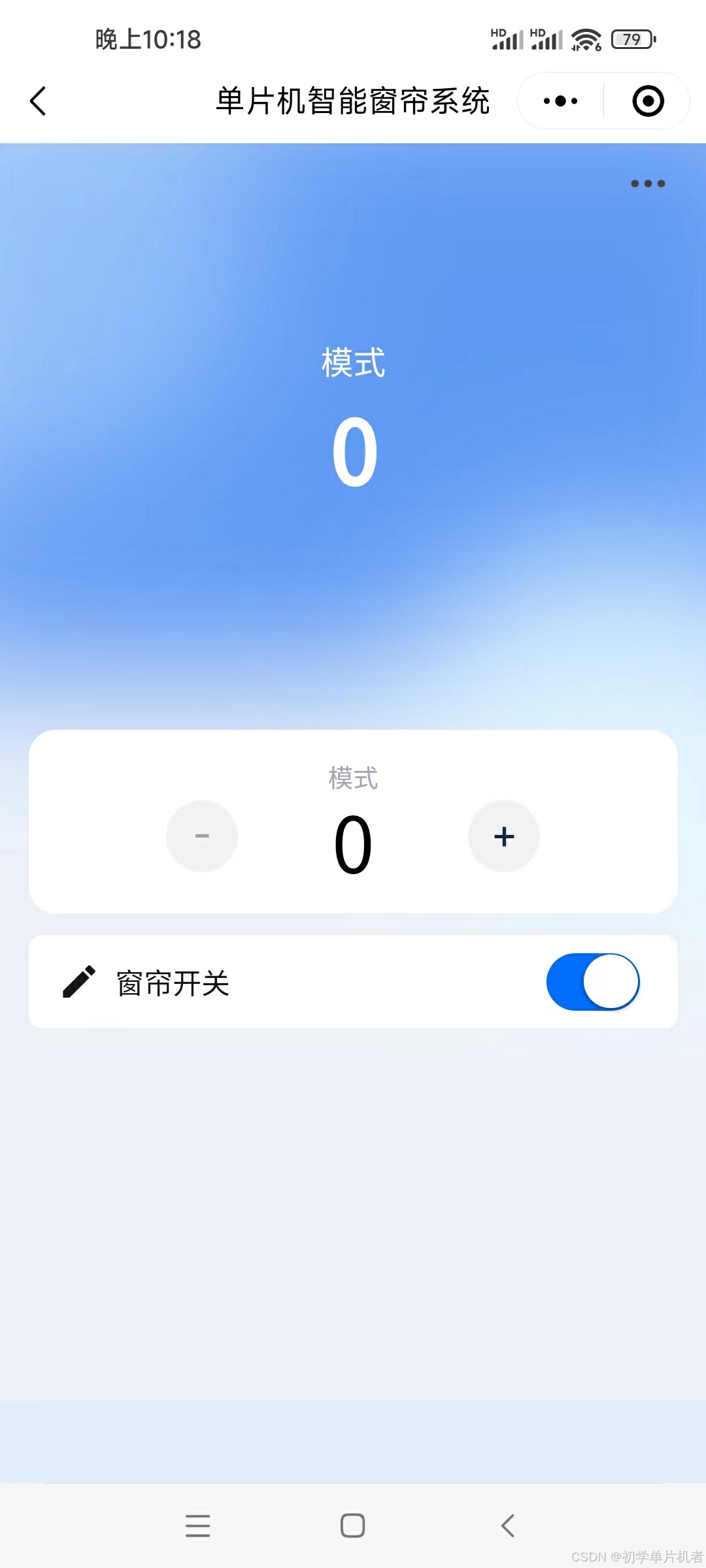Image resolution: width=706 pixels, height=1568 pixels.
Task: Toggle the 窗帘开关 switch off
Action: tap(593, 982)
